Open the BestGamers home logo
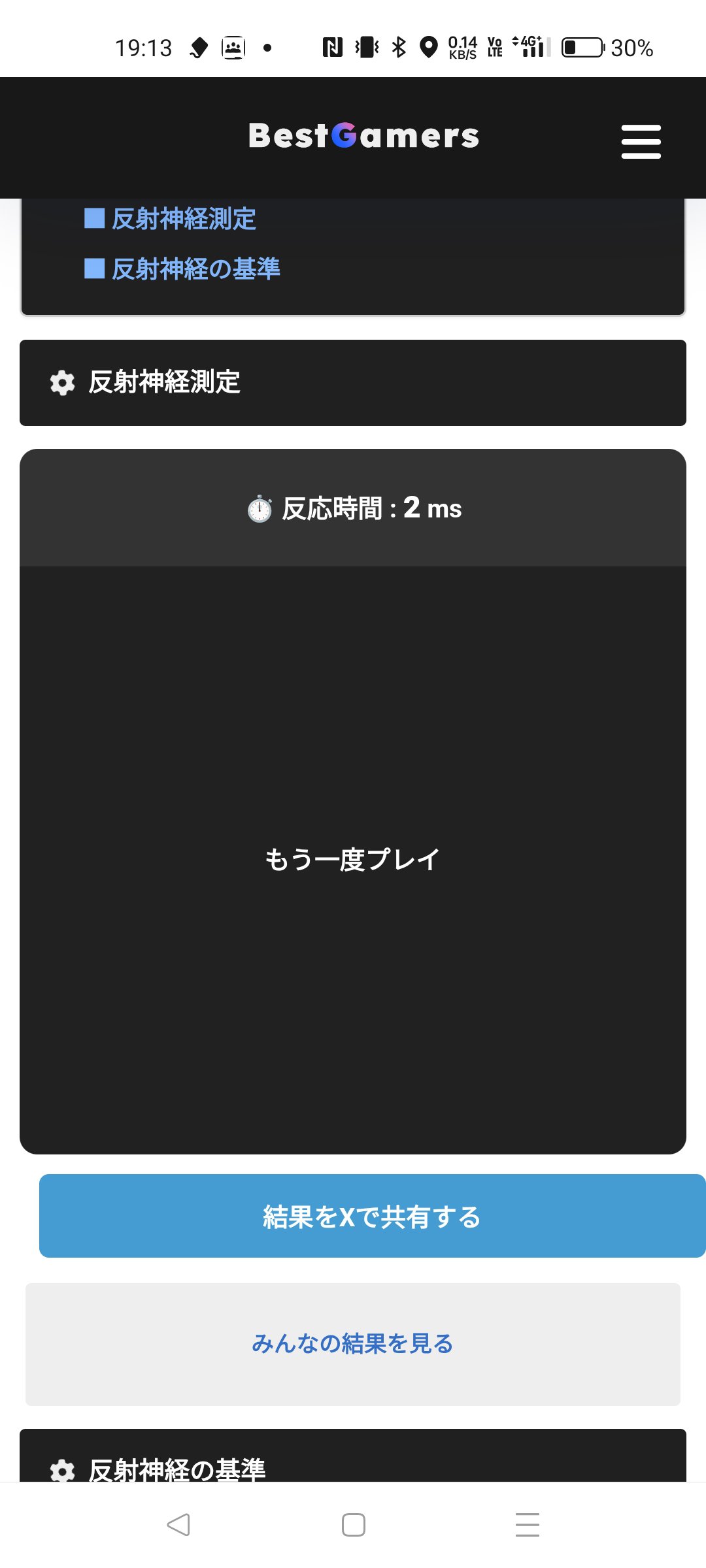 pyautogui.click(x=363, y=136)
